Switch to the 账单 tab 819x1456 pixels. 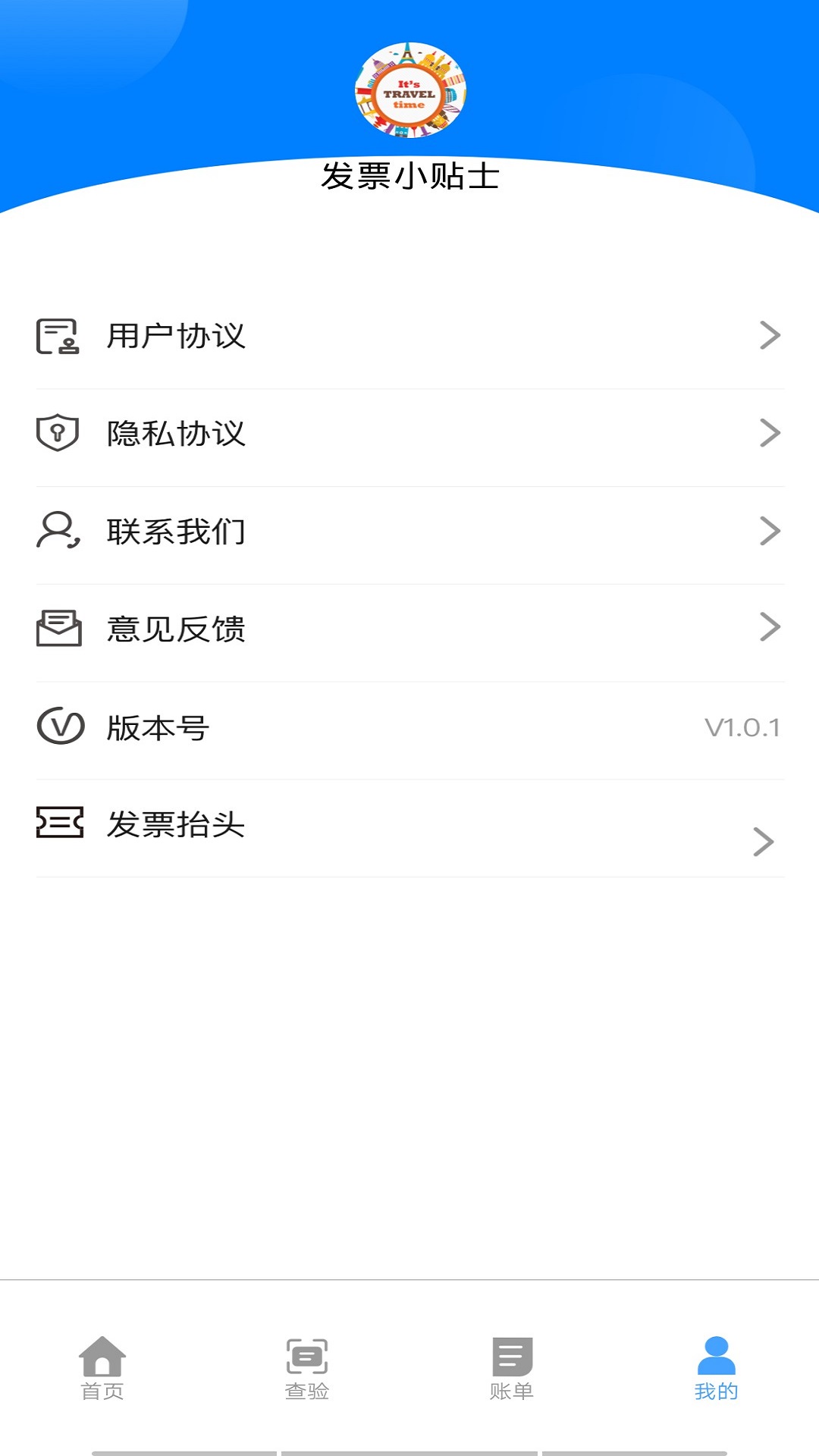[512, 1368]
